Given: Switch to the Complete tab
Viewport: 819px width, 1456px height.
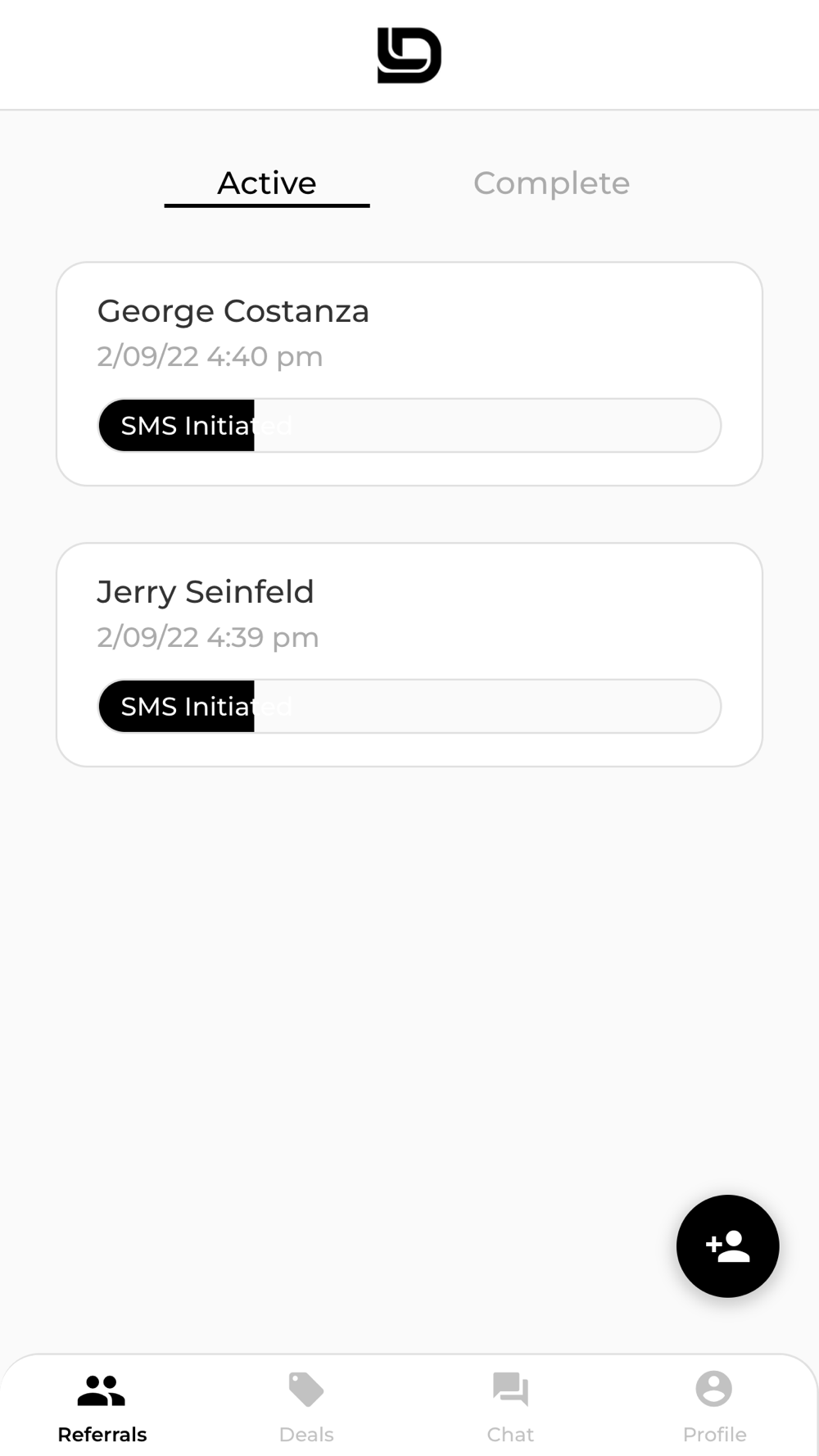Looking at the screenshot, I should point(551,183).
